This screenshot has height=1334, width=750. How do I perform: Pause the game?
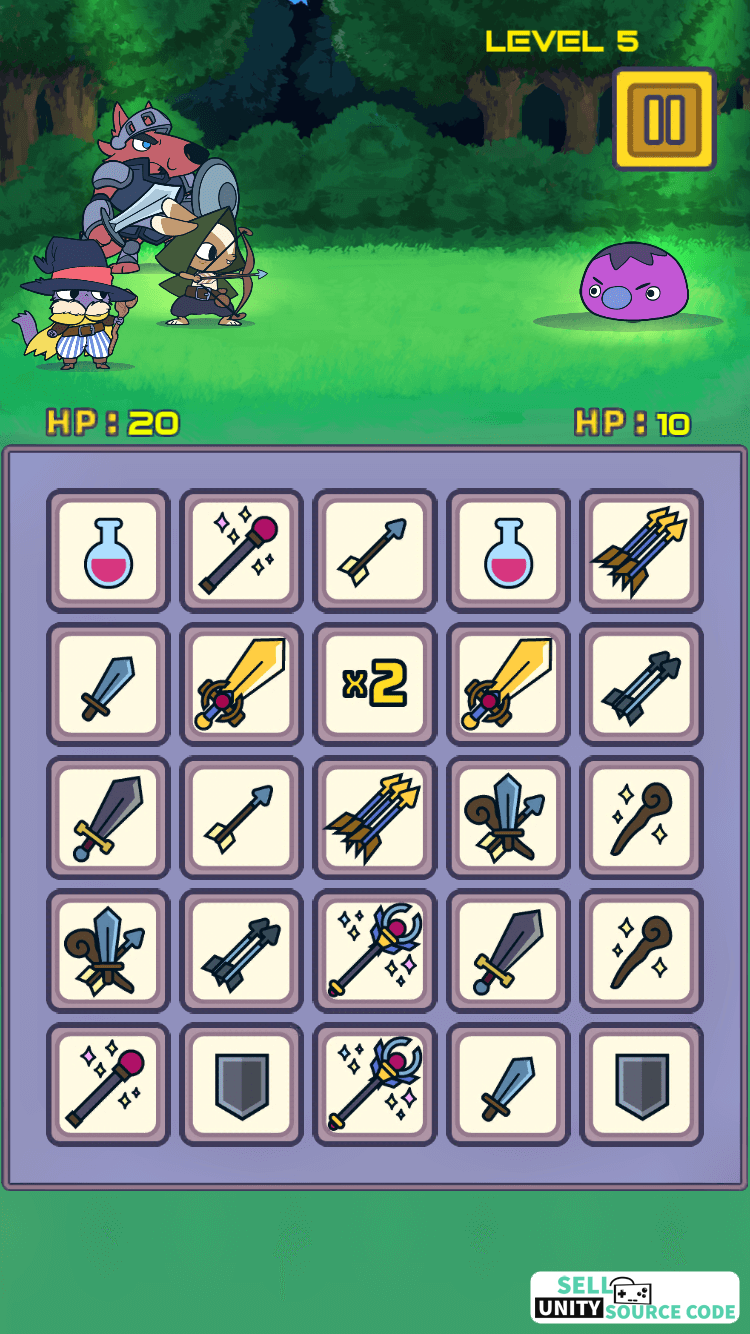pos(664,119)
